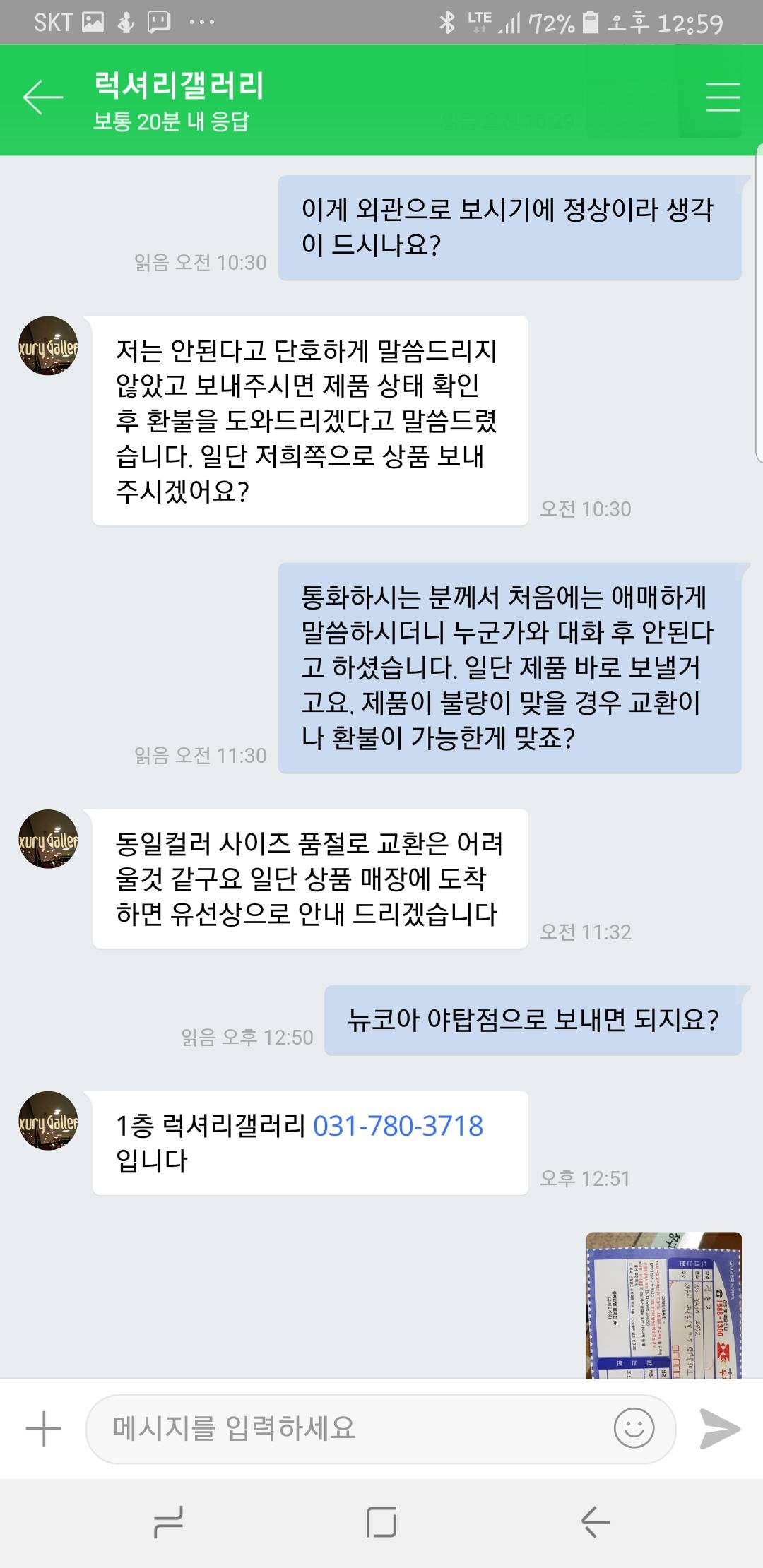This screenshot has width=763, height=1568.
Task: Go to the system home screen
Action: (x=381, y=1521)
